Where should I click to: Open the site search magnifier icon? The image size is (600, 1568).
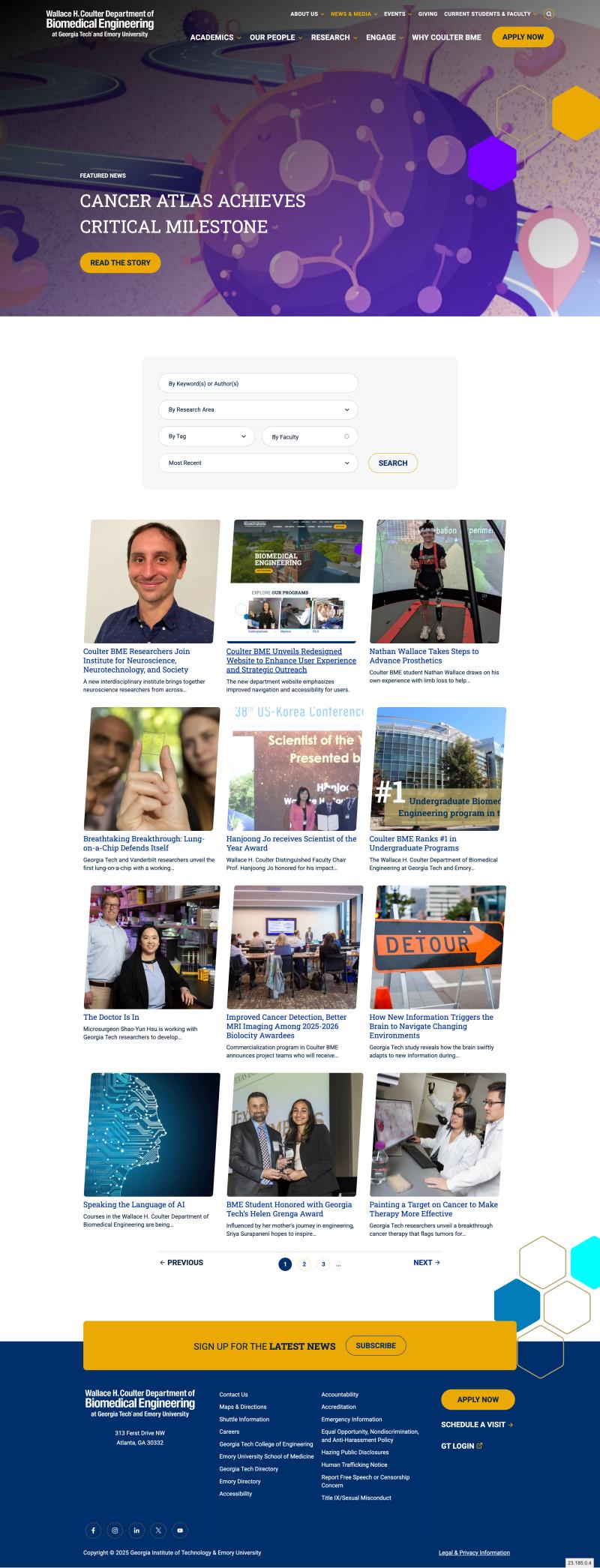point(548,14)
